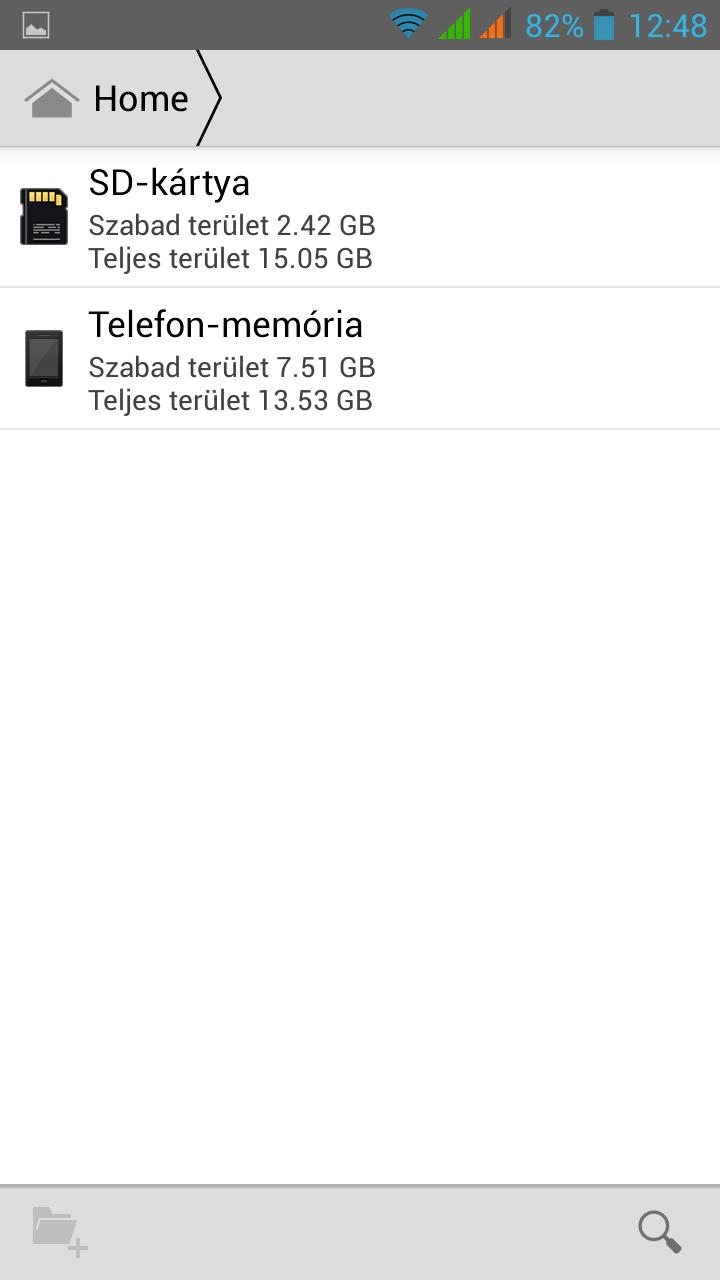This screenshot has height=1280, width=720.
Task: Tap the Home breadcrumb
Action: (108, 98)
